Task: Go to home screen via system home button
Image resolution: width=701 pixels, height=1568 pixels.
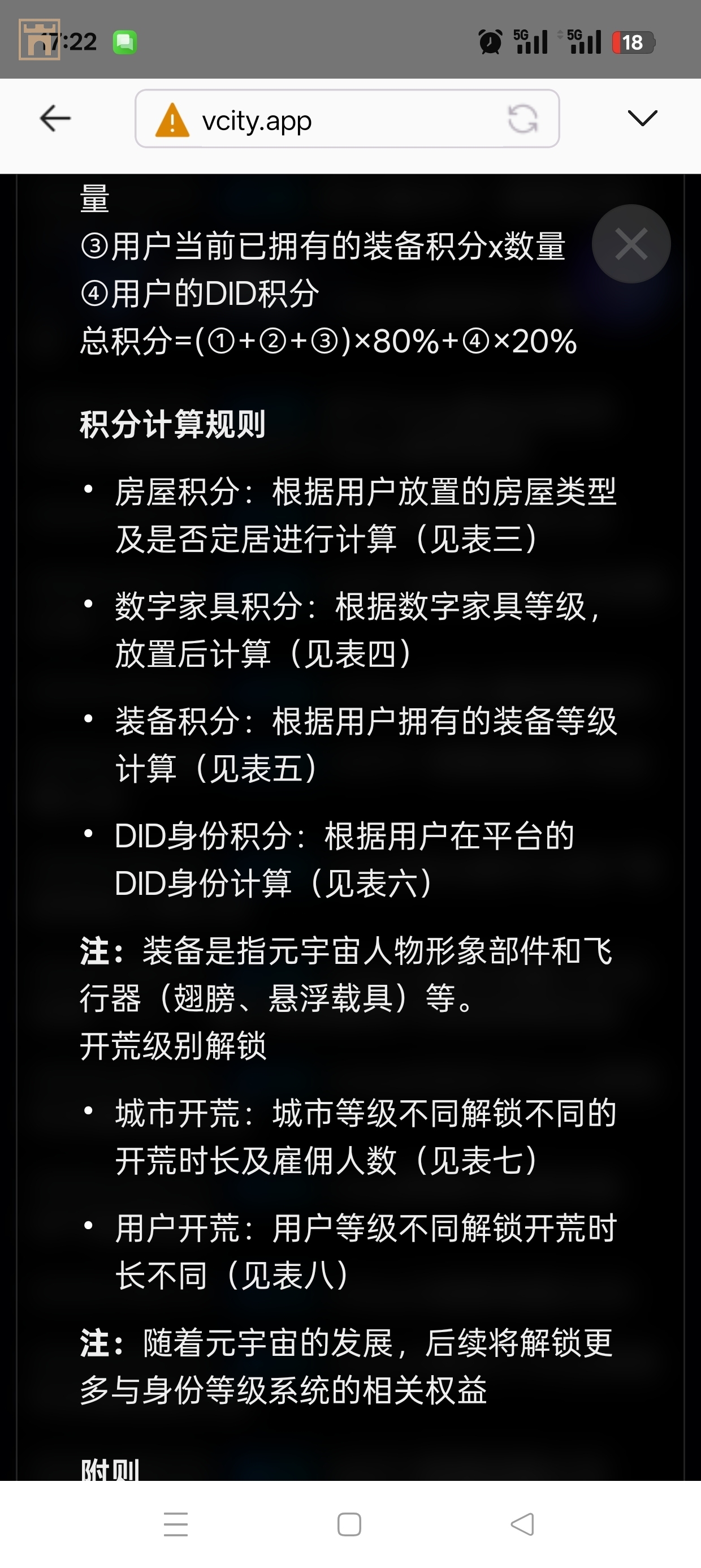Action: (349, 1523)
